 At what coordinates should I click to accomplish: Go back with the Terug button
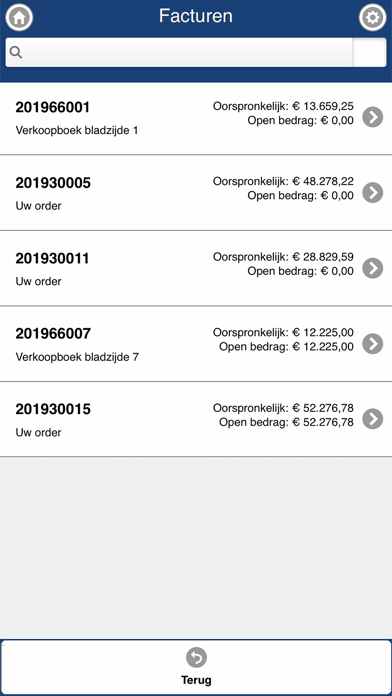pos(196,667)
